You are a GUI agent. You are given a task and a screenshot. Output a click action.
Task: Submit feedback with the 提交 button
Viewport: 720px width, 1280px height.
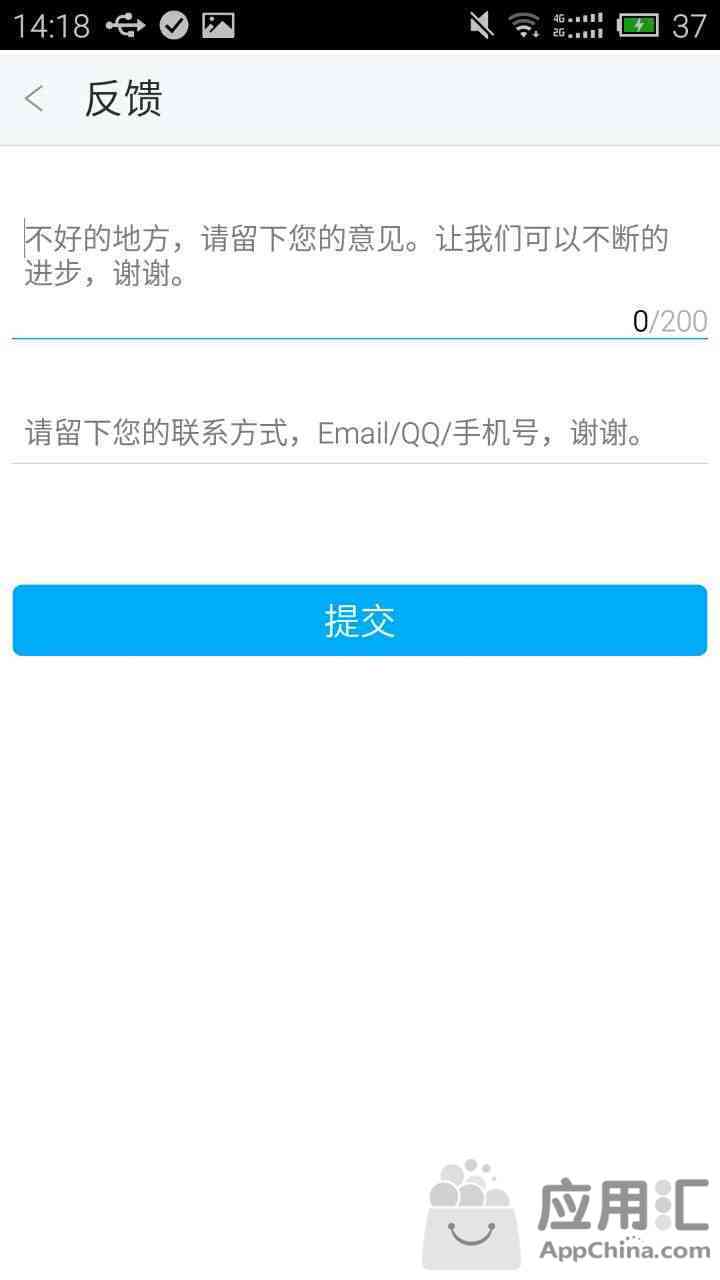pos(360,621)
